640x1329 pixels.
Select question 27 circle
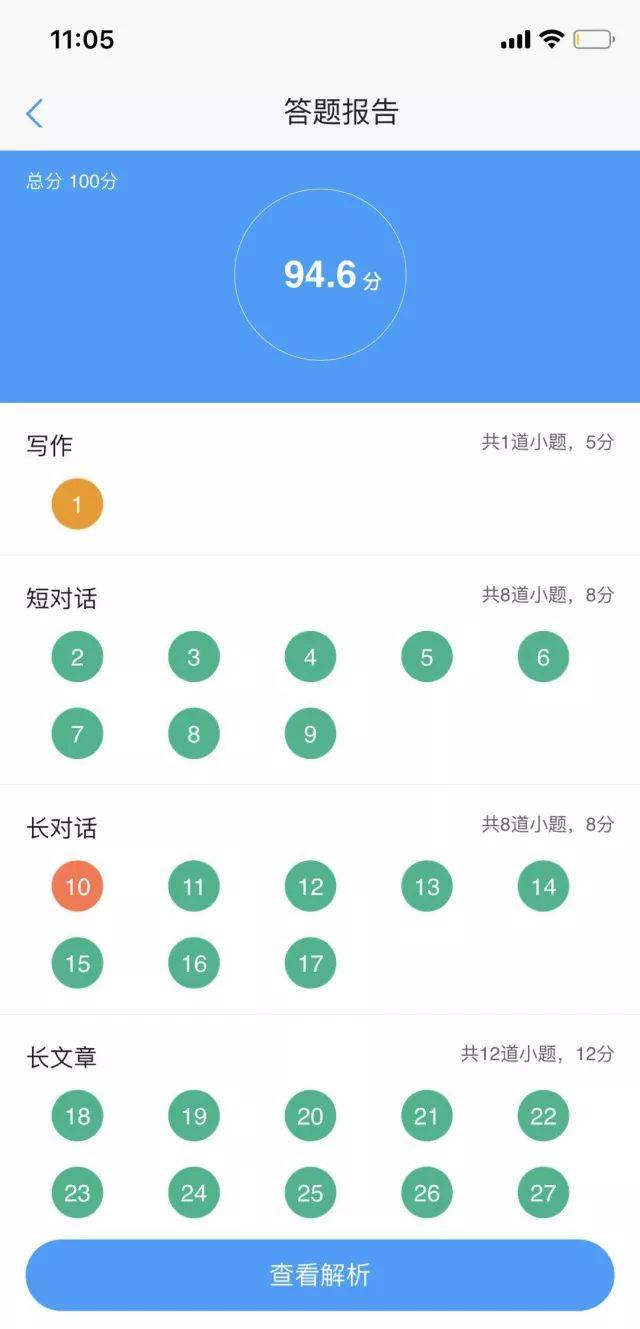[543, 1192]
